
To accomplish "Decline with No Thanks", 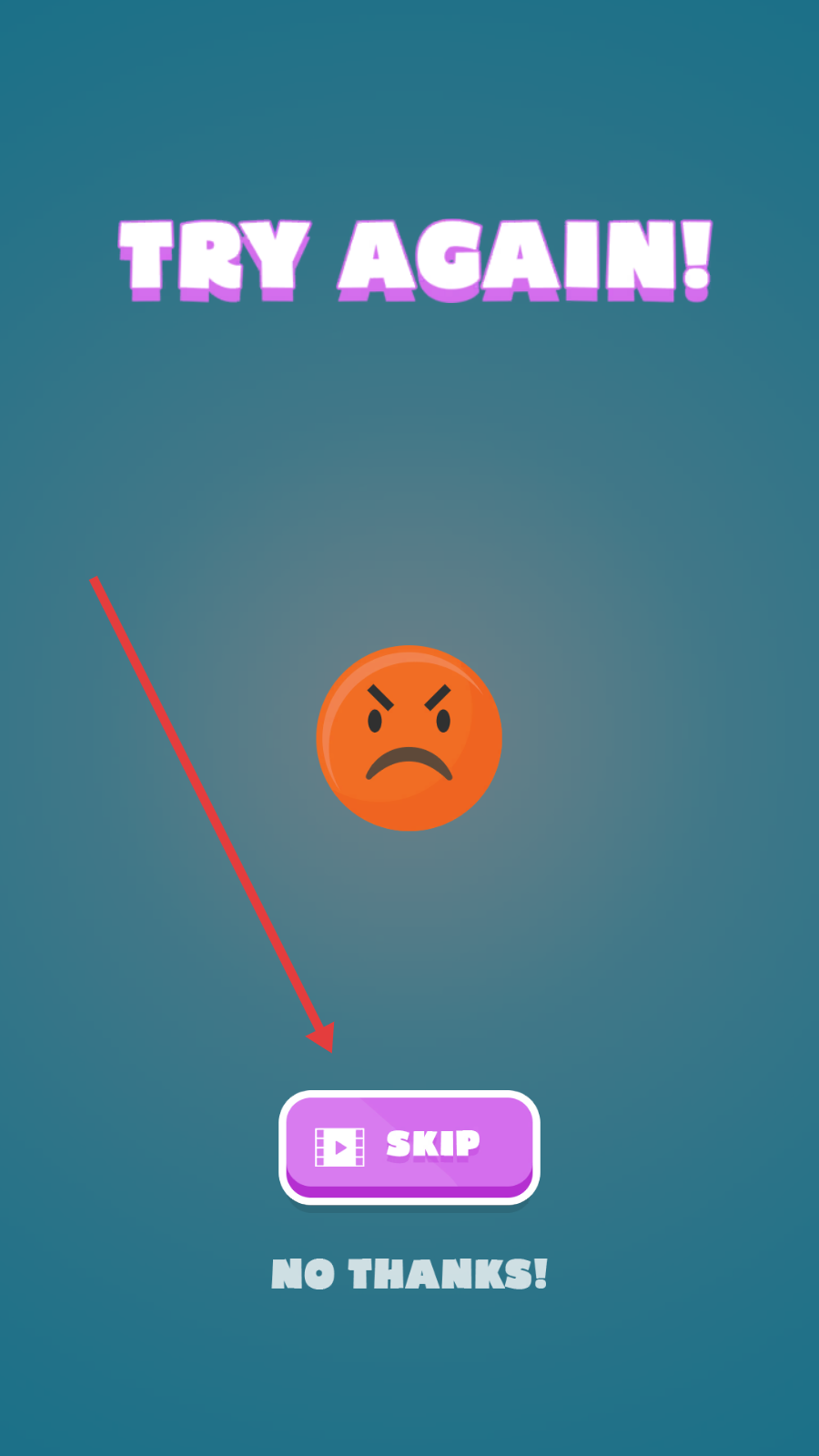I will 409,1274.
